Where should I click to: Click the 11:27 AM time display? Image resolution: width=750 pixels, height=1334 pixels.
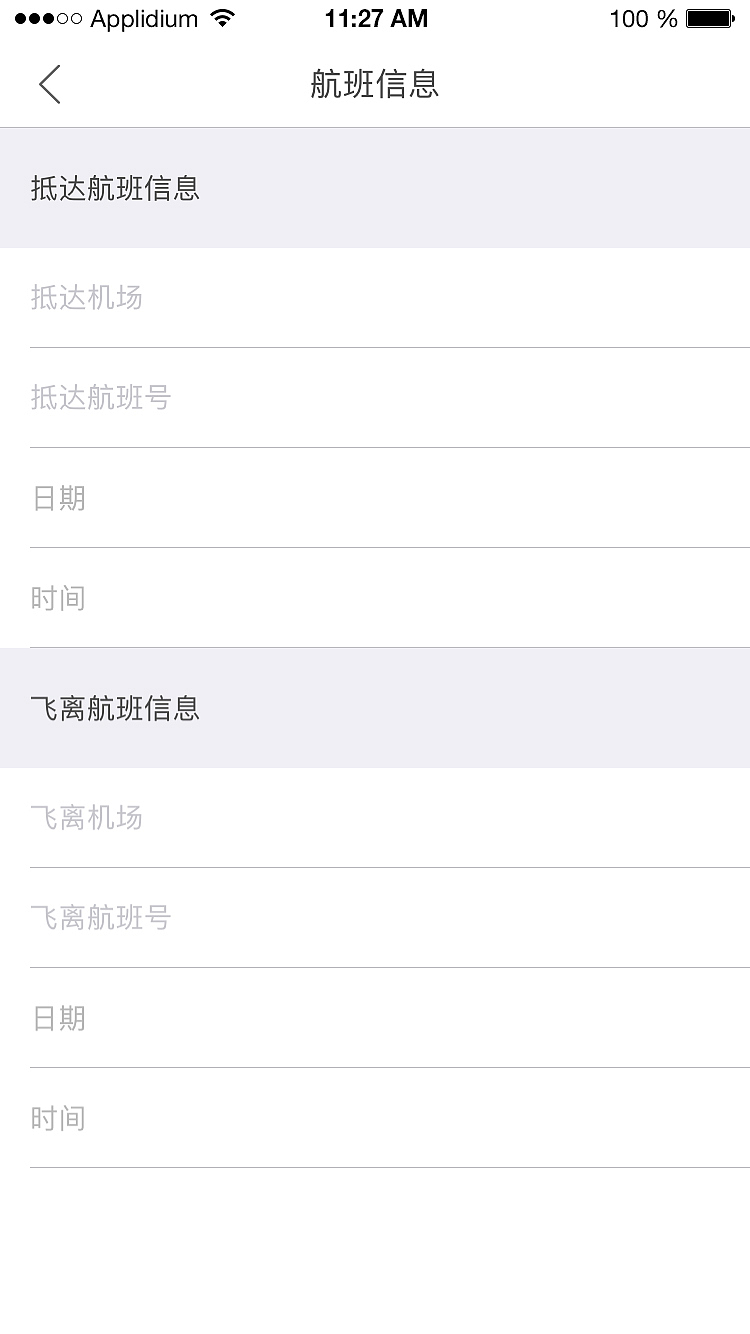point(375,17)
